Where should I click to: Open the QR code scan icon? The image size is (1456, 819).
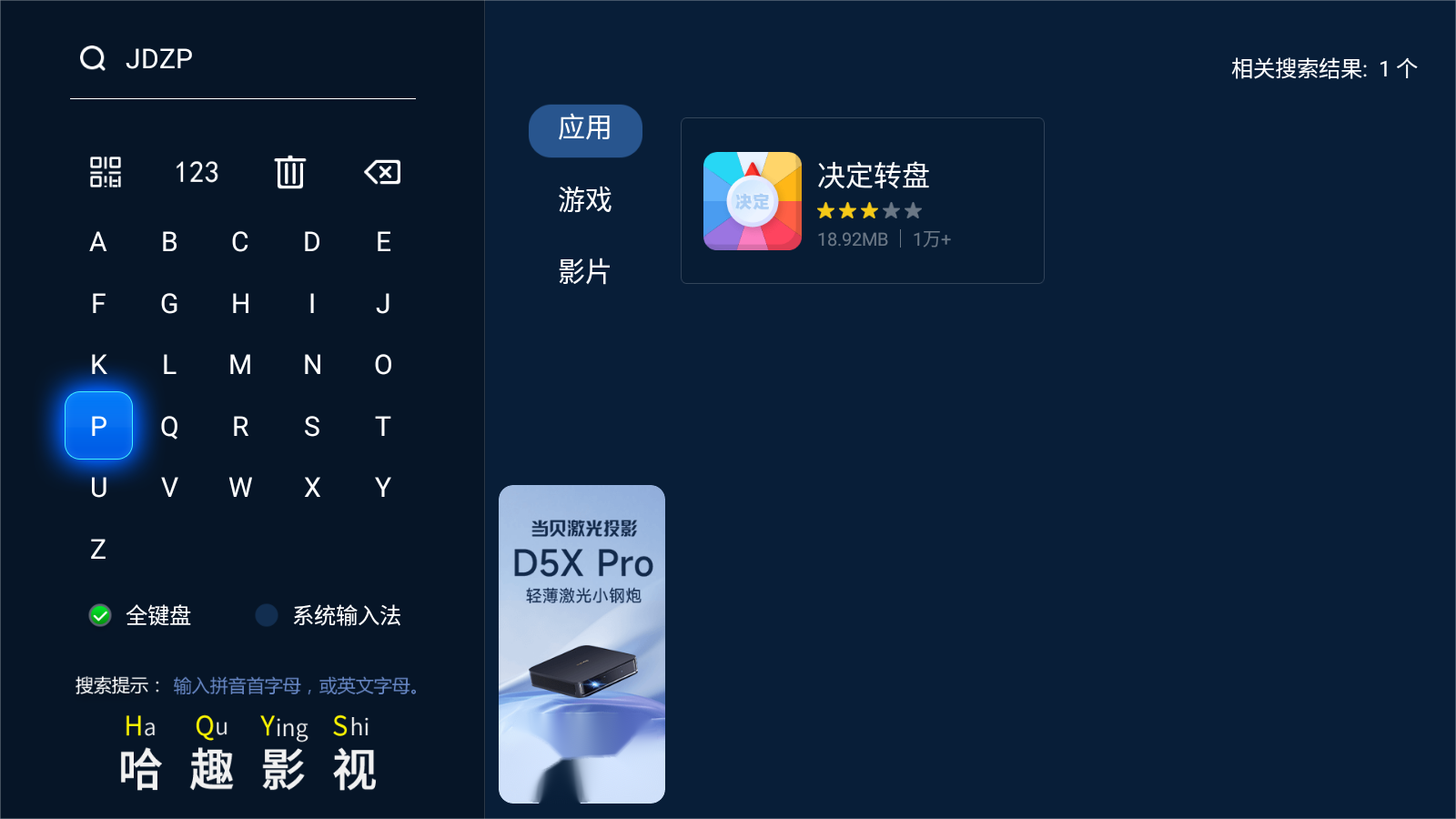(106, 172)
